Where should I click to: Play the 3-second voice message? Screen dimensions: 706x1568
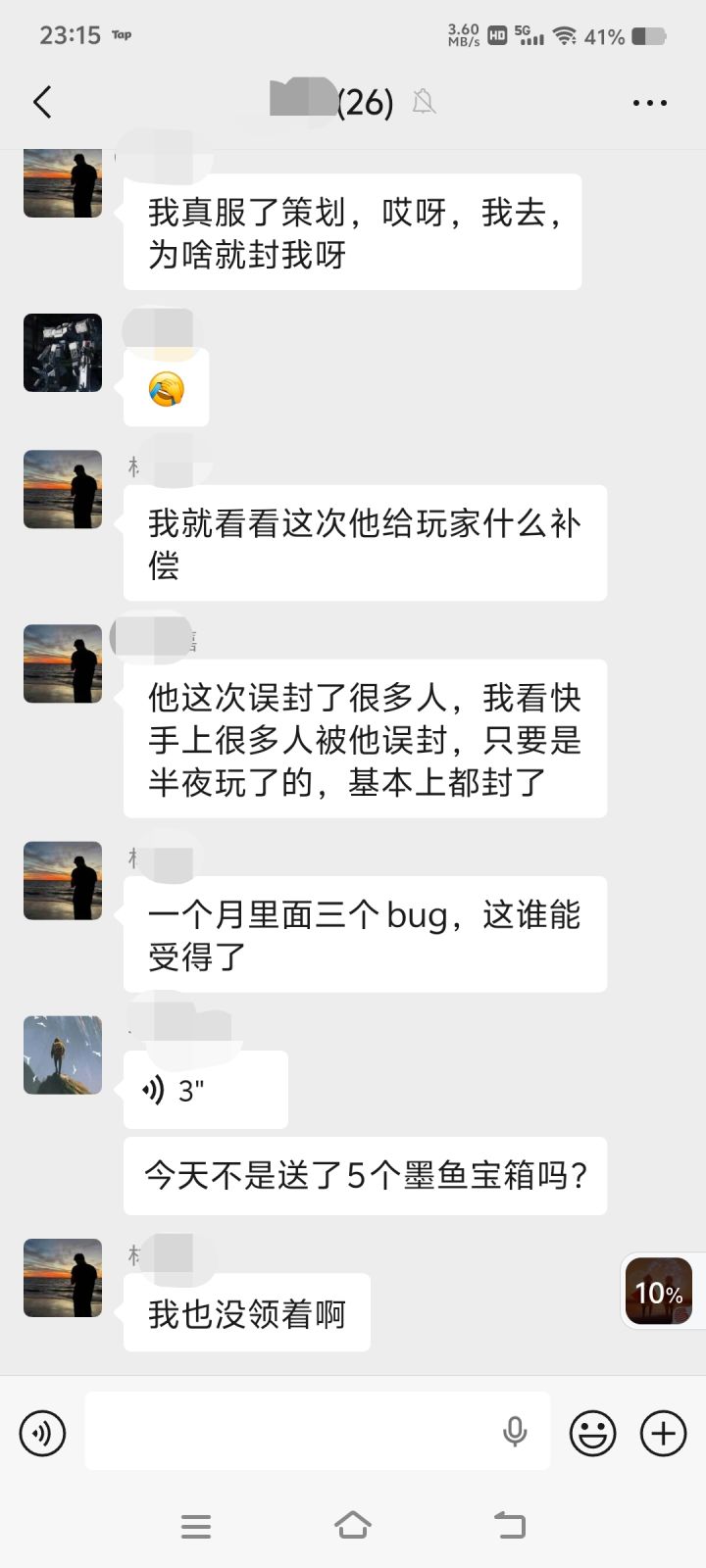click(x=206, y=1090)
